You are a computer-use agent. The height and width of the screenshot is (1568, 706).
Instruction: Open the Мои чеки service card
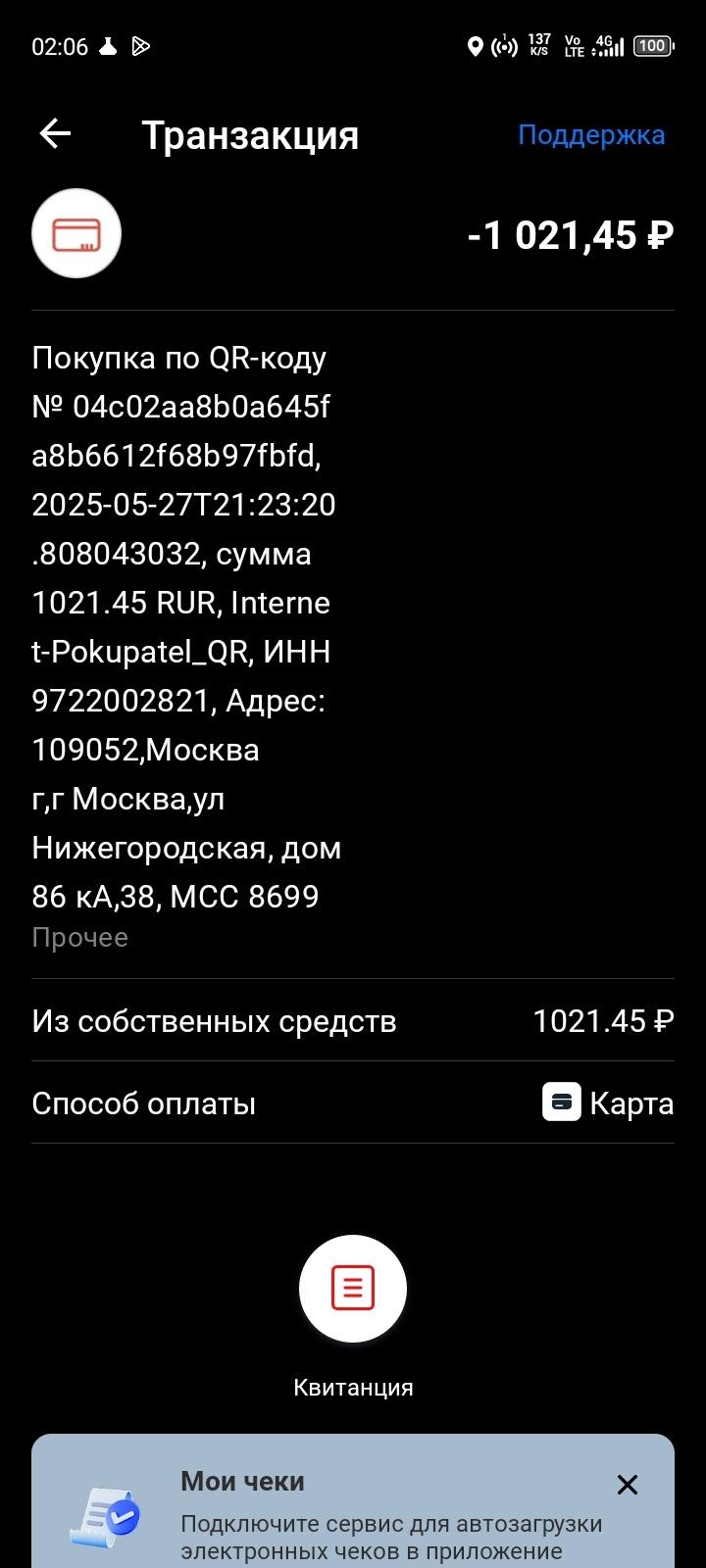[x=353, y=1501]
